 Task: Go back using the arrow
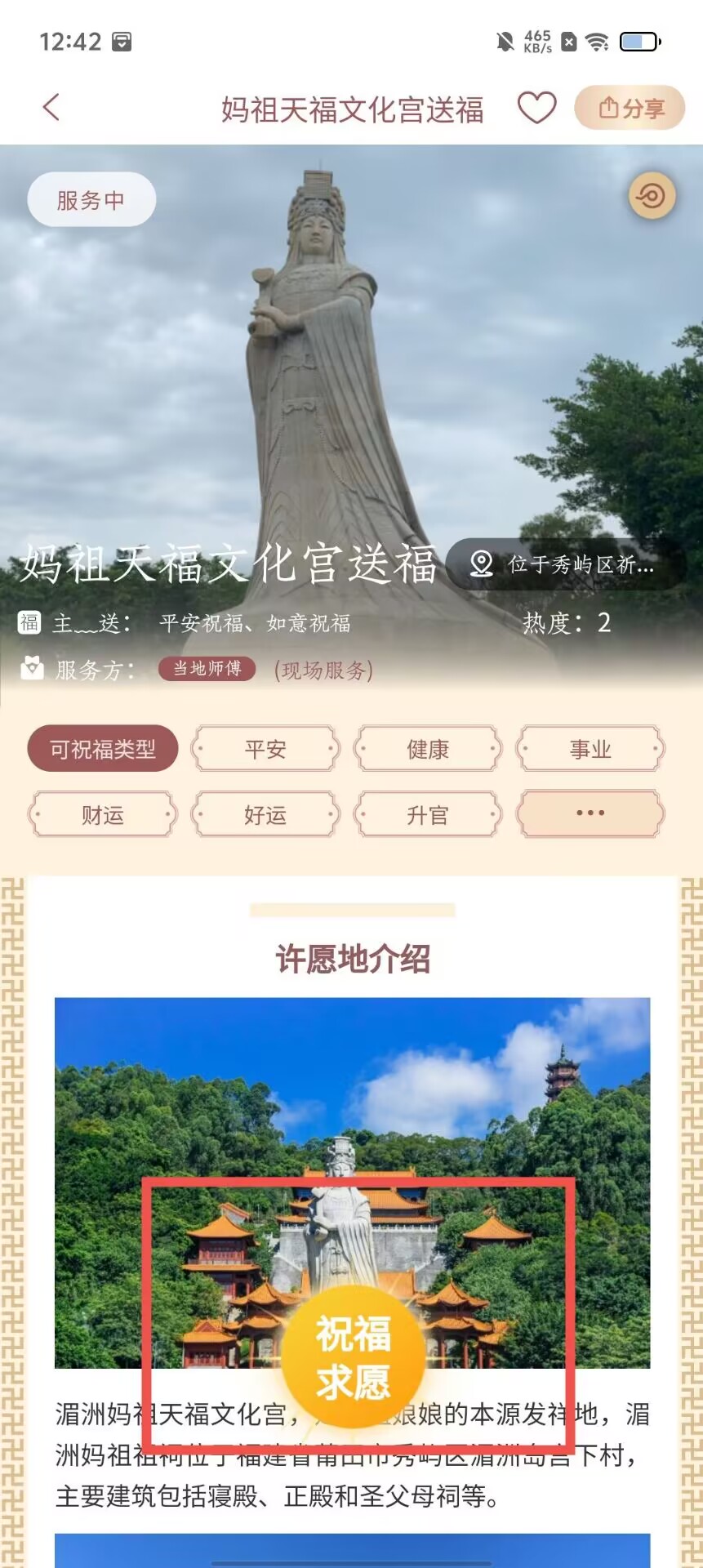pos(51,107)
